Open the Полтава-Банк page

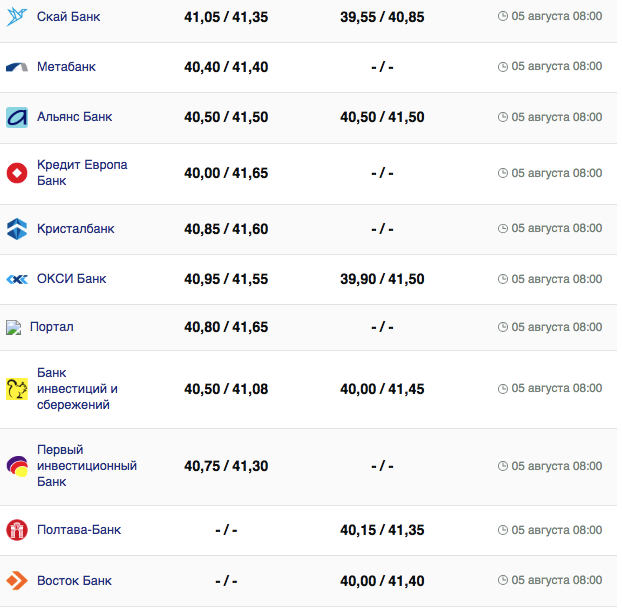pyautogui.click(x=78, y=530)
